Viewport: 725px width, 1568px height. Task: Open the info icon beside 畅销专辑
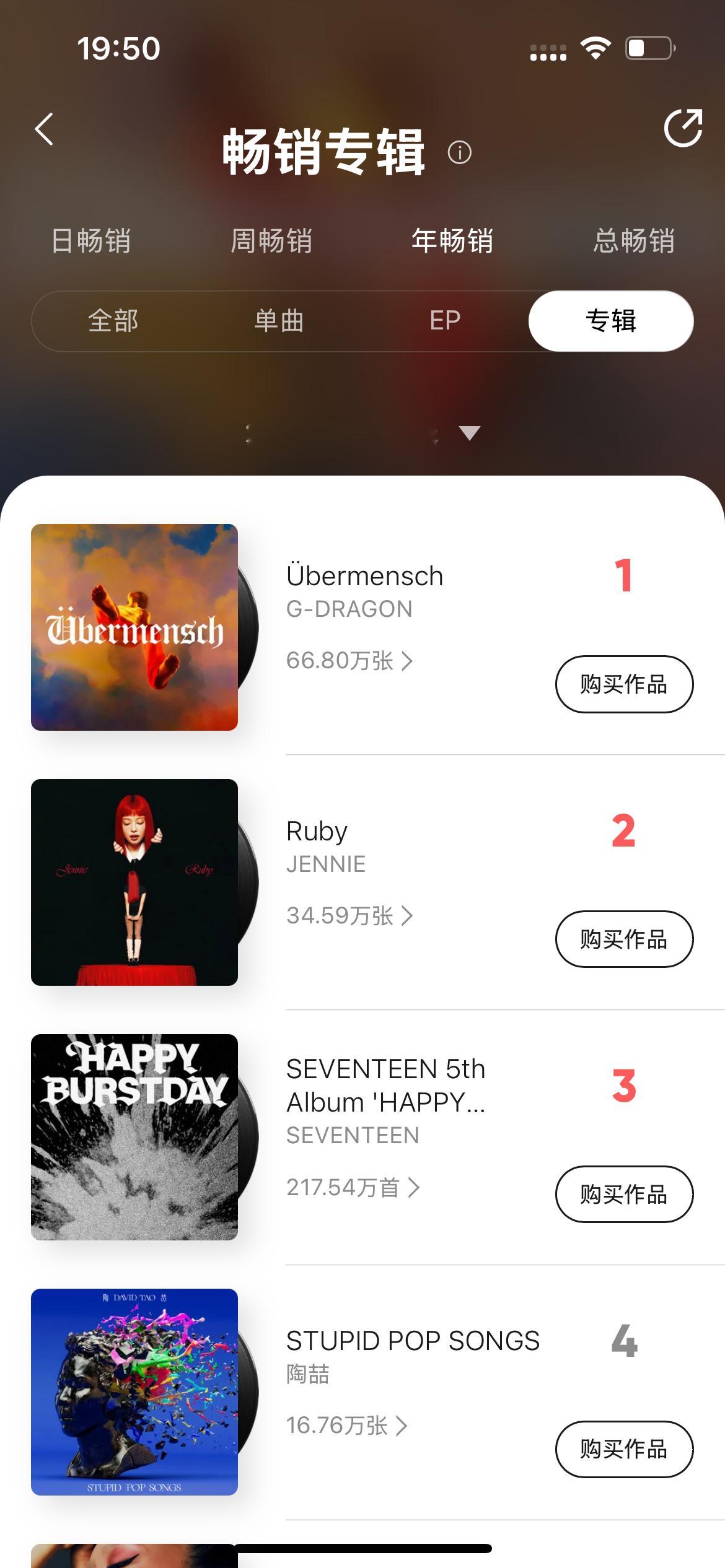point(459,152)
